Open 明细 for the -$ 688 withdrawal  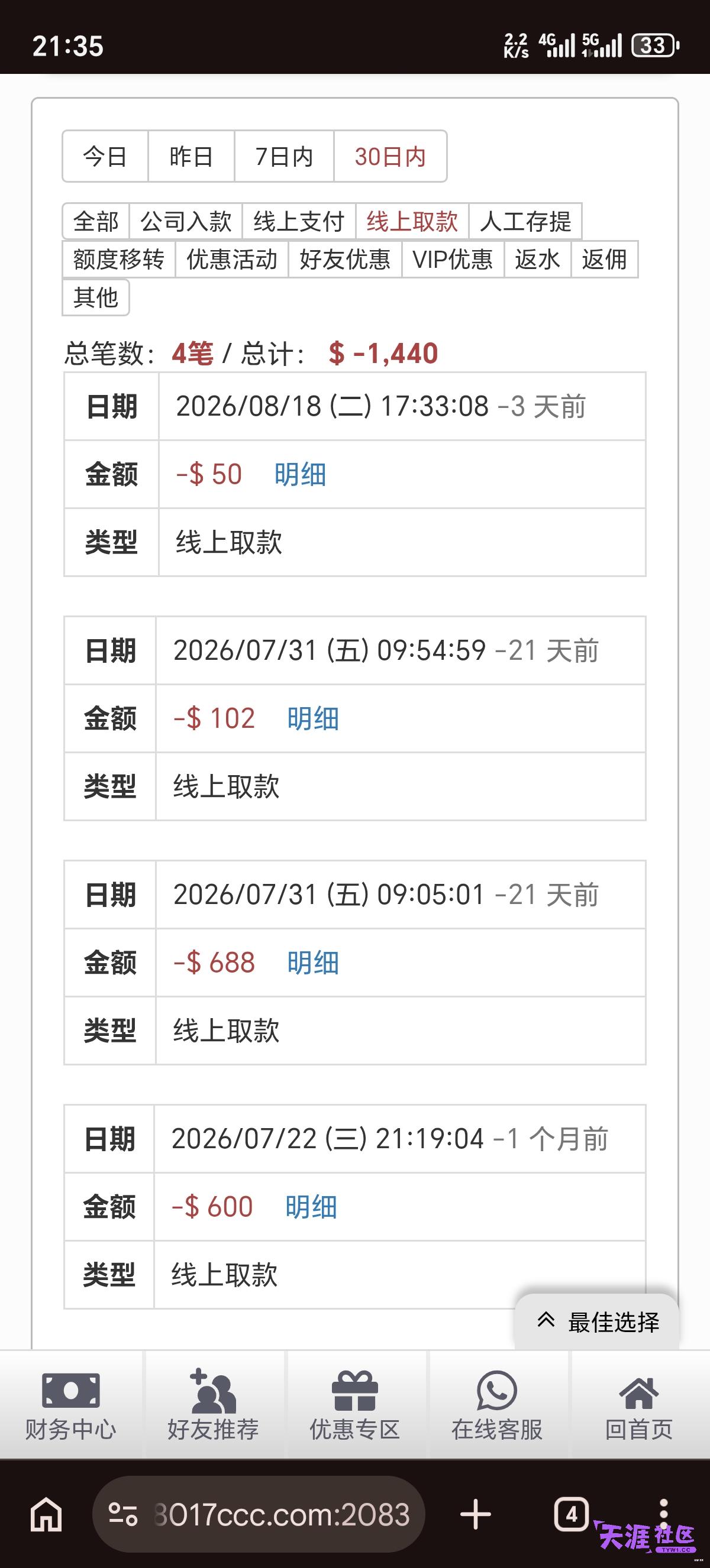point(313,963)
